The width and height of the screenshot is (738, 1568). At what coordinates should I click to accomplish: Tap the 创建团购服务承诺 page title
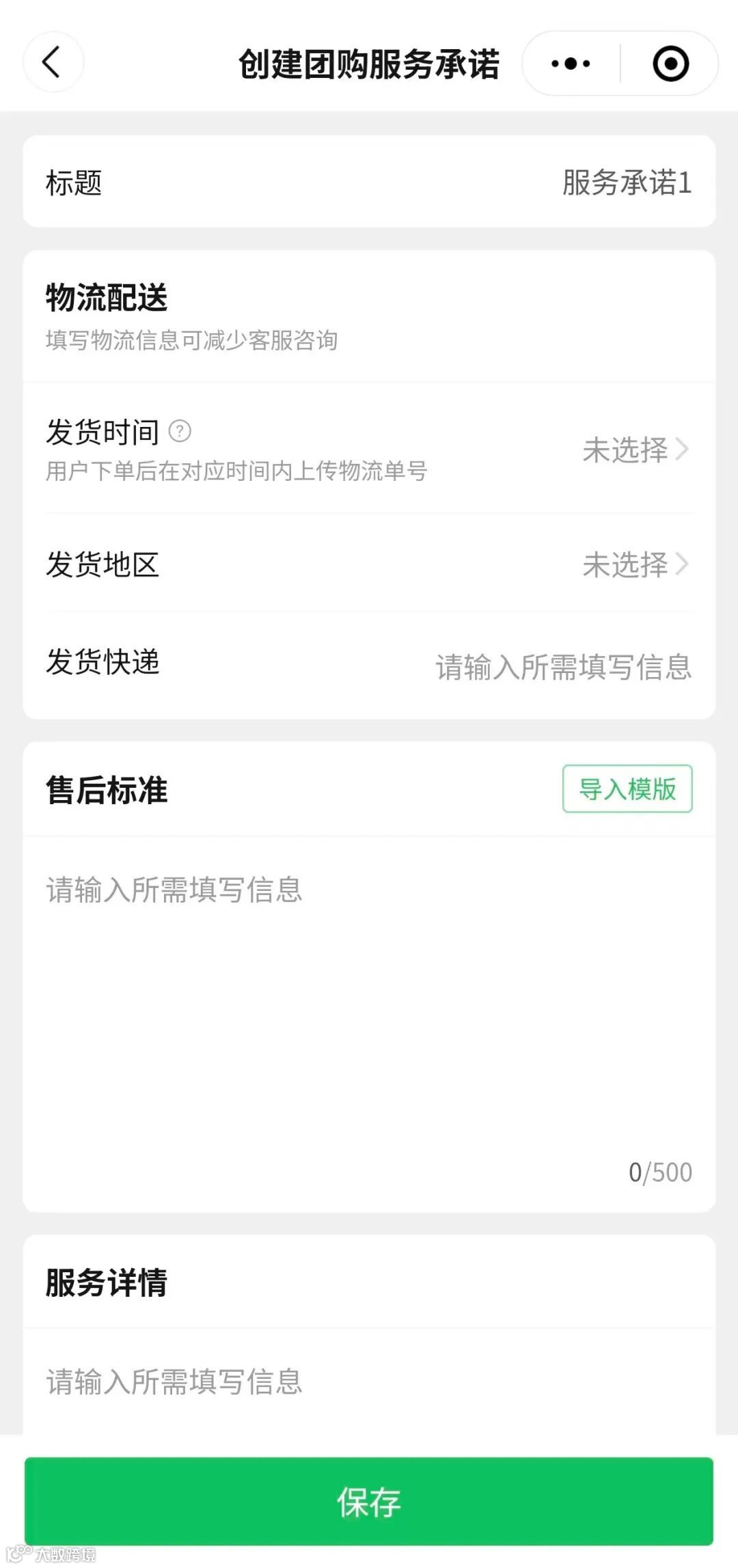tap(369, 61)
